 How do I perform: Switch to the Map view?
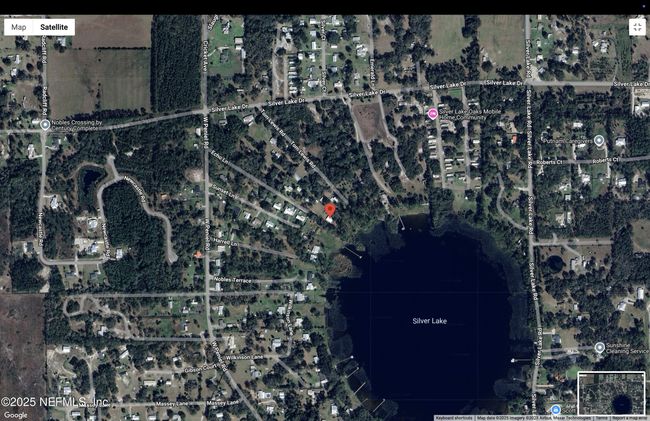coord(19,27)
